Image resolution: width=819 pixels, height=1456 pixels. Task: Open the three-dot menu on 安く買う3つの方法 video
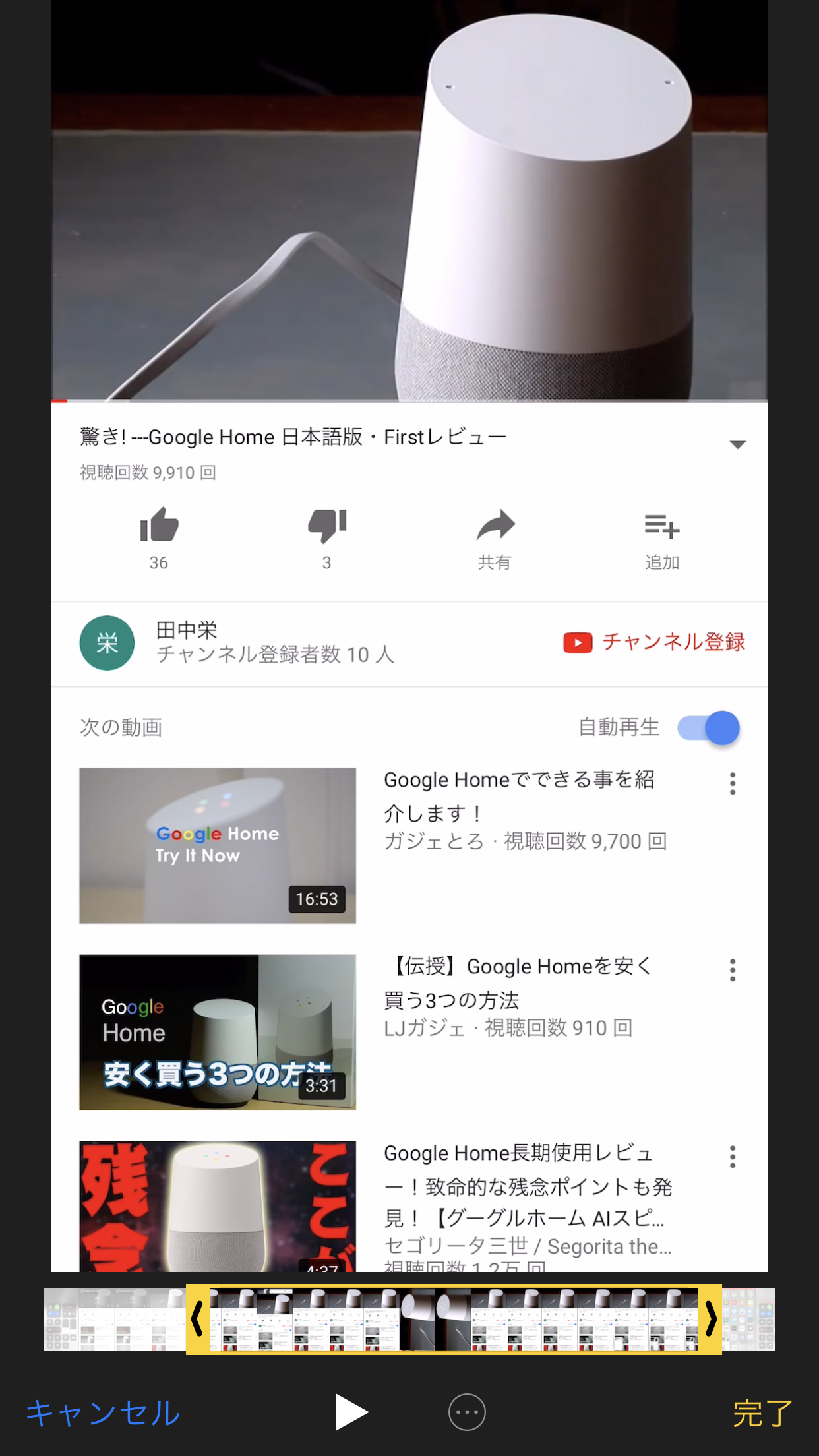pyautogui.click(x=731, y=970)
